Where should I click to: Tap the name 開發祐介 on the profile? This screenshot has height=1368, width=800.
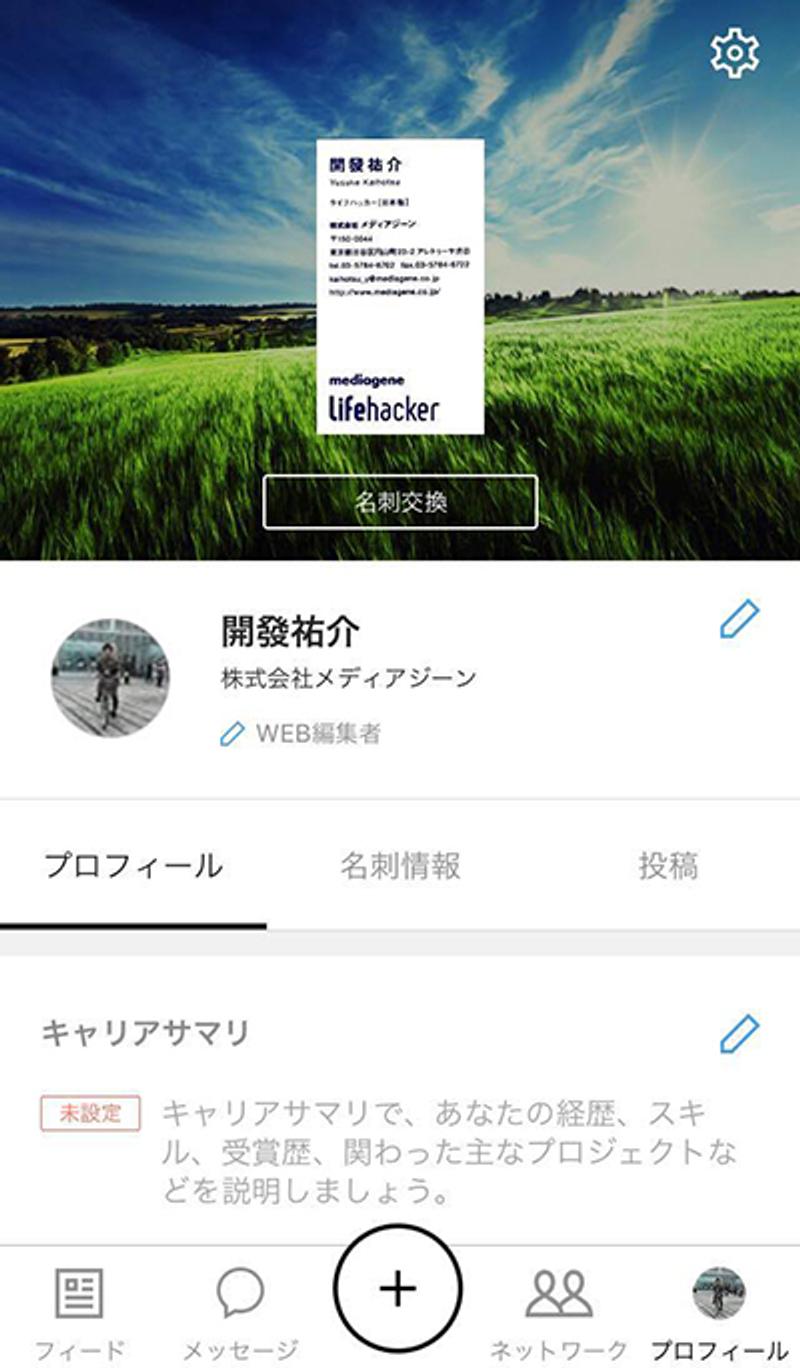click(287, 628)
